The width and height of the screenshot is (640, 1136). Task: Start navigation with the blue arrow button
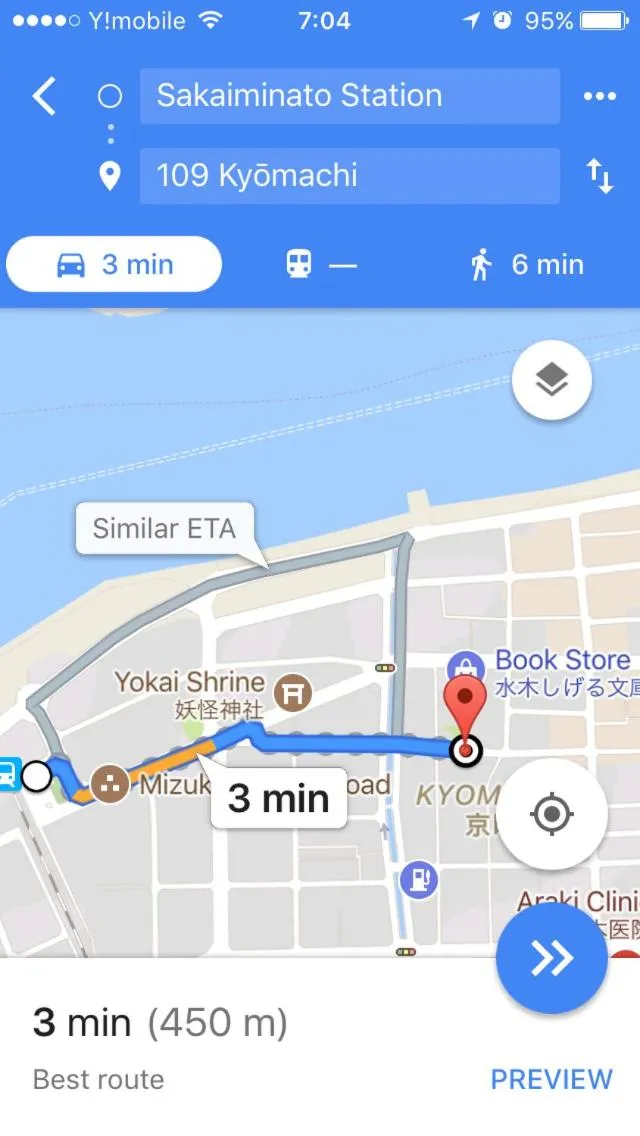pos(551,958)
